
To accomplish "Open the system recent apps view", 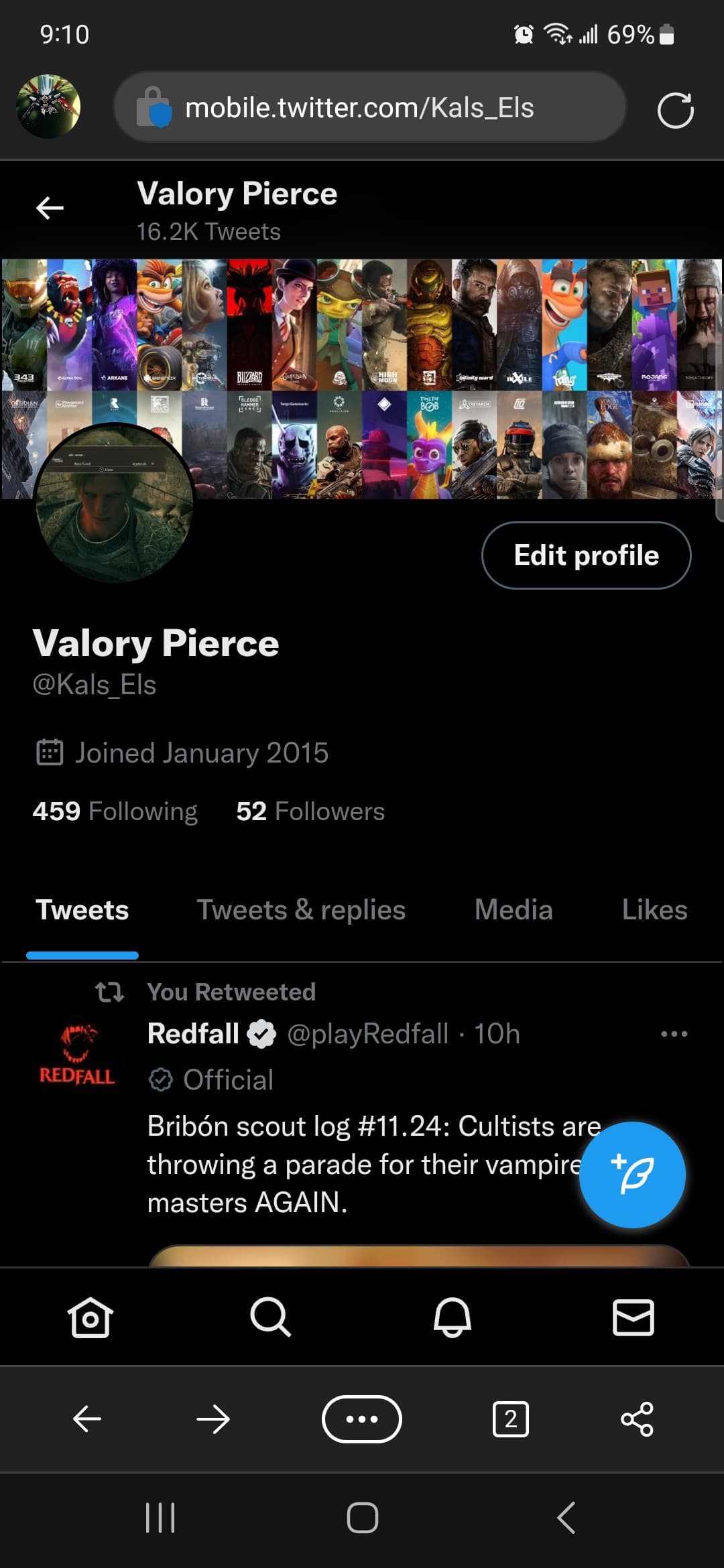I will click(160, 1518).
